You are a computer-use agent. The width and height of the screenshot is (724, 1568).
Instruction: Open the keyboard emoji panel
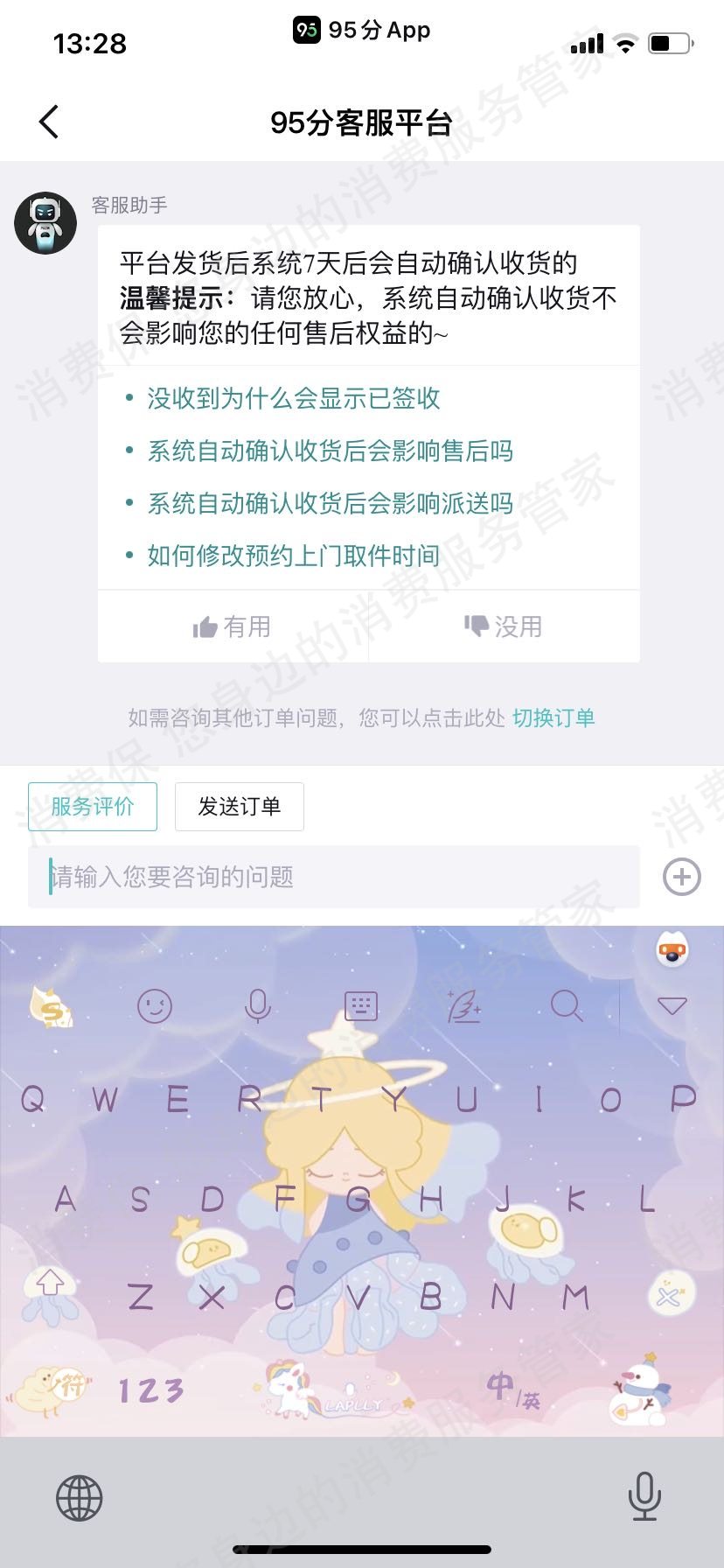pyautogui.click(x=156, y=1006)
